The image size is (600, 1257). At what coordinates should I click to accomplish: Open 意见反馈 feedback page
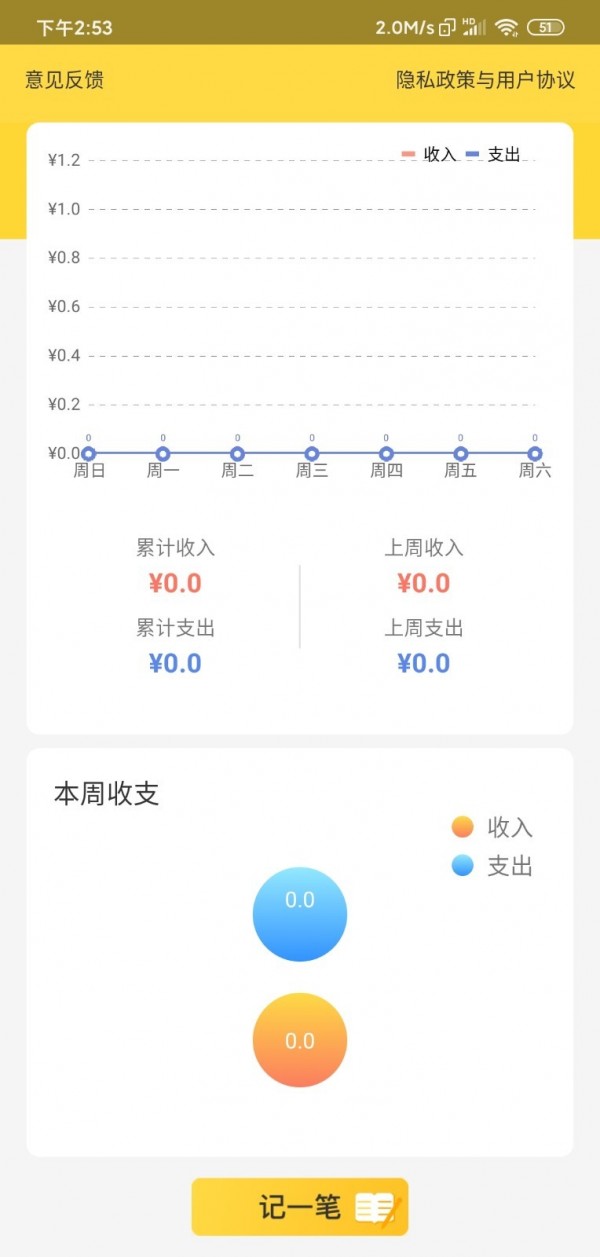point(64,80)
